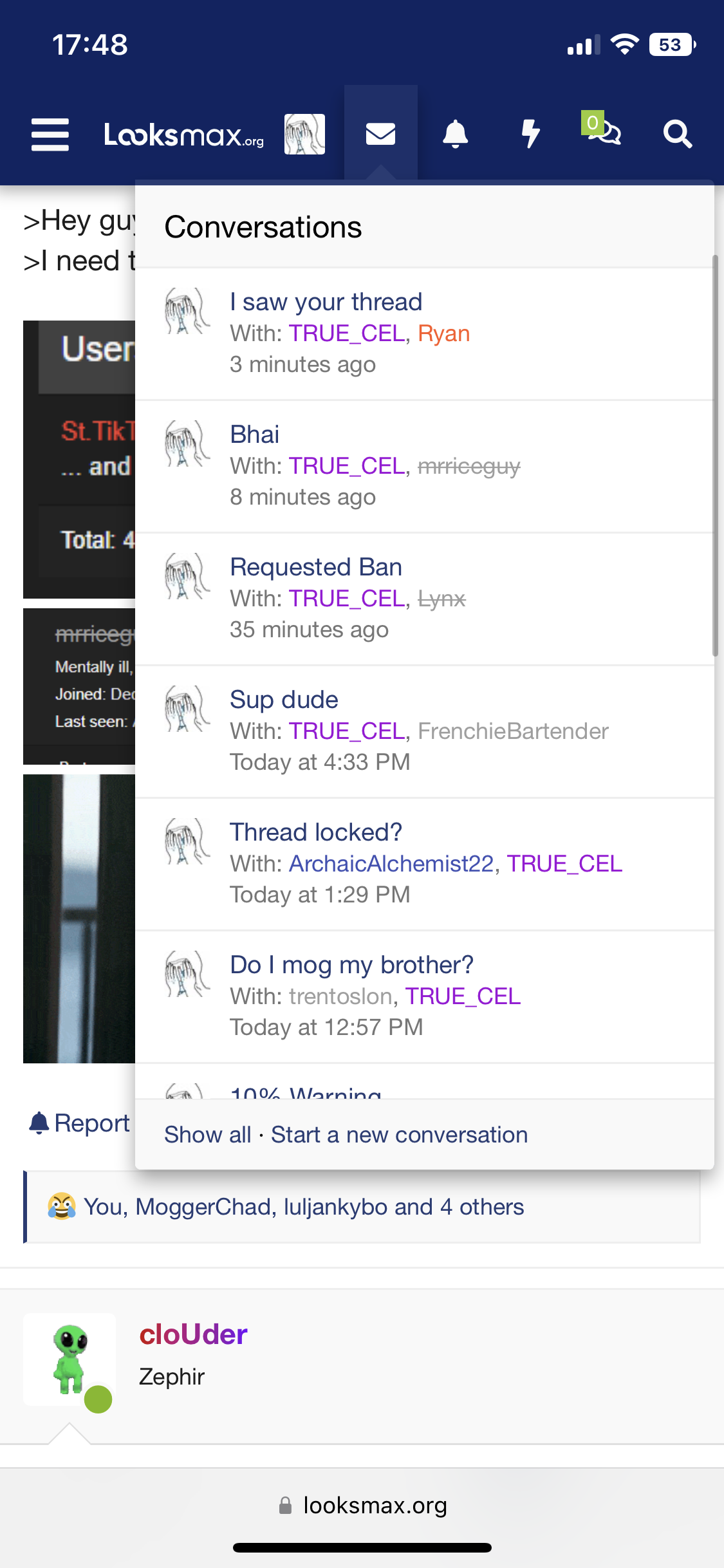
Task: Show all conversations
Action: pos(207,1134)
